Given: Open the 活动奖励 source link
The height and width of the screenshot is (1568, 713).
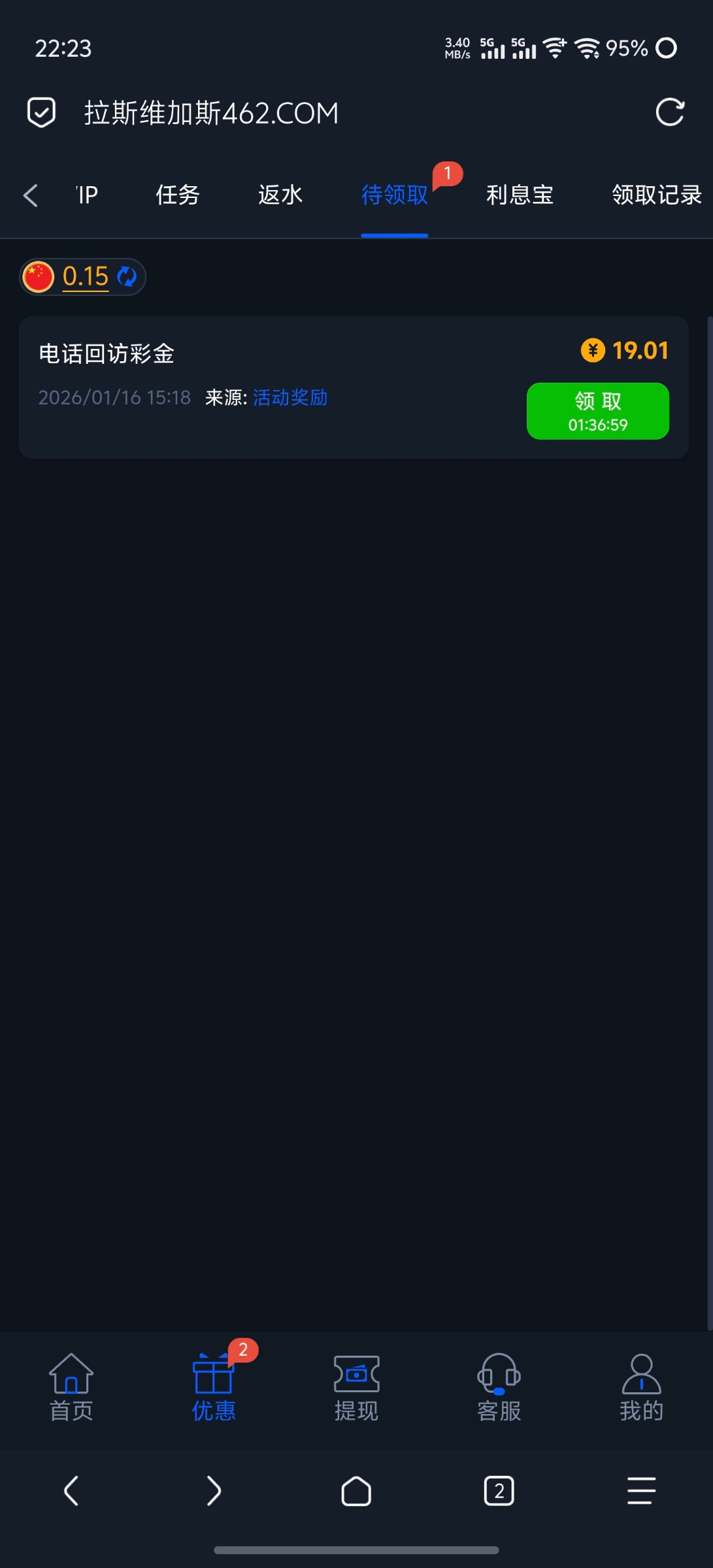Looking at the screenshot, I should pos(290,397).
